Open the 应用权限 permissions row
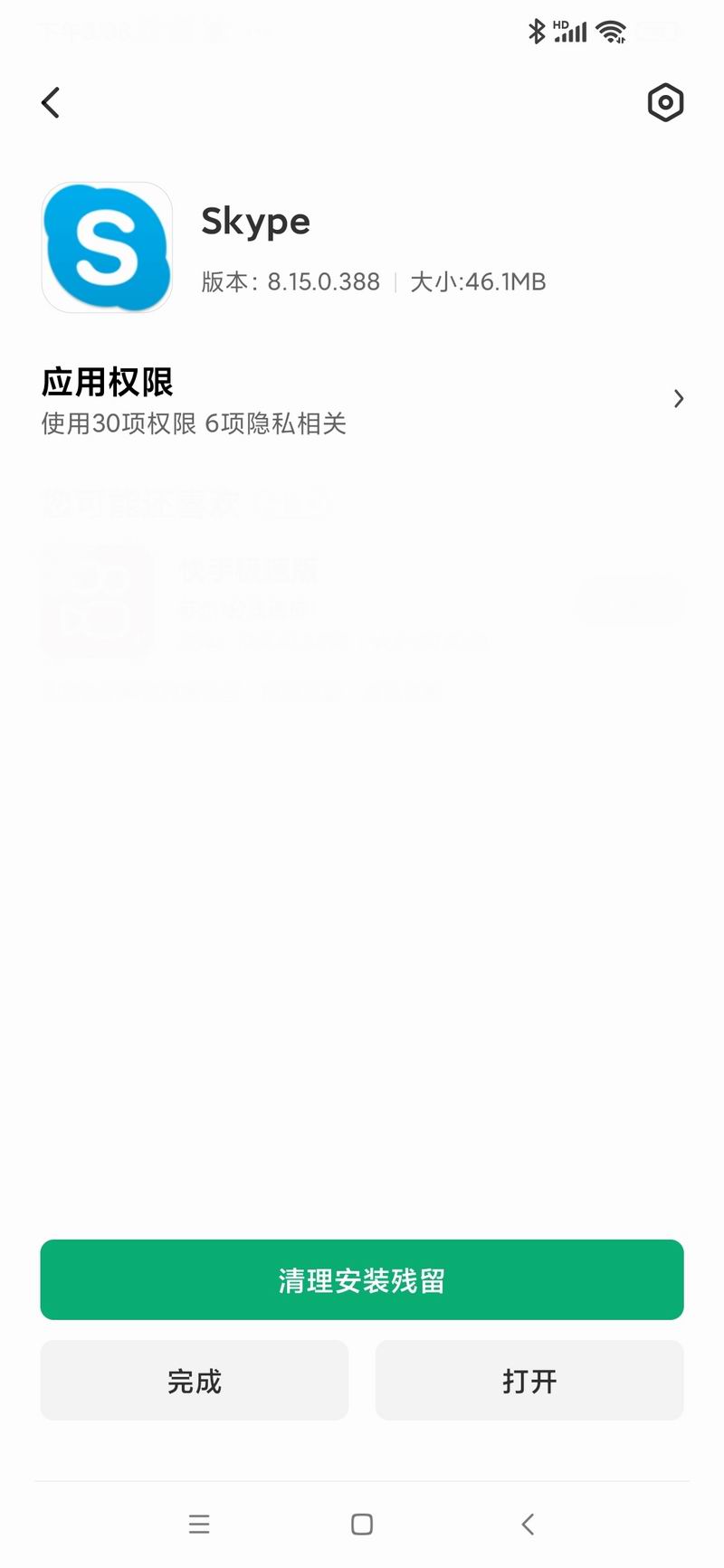 (362, 400)
